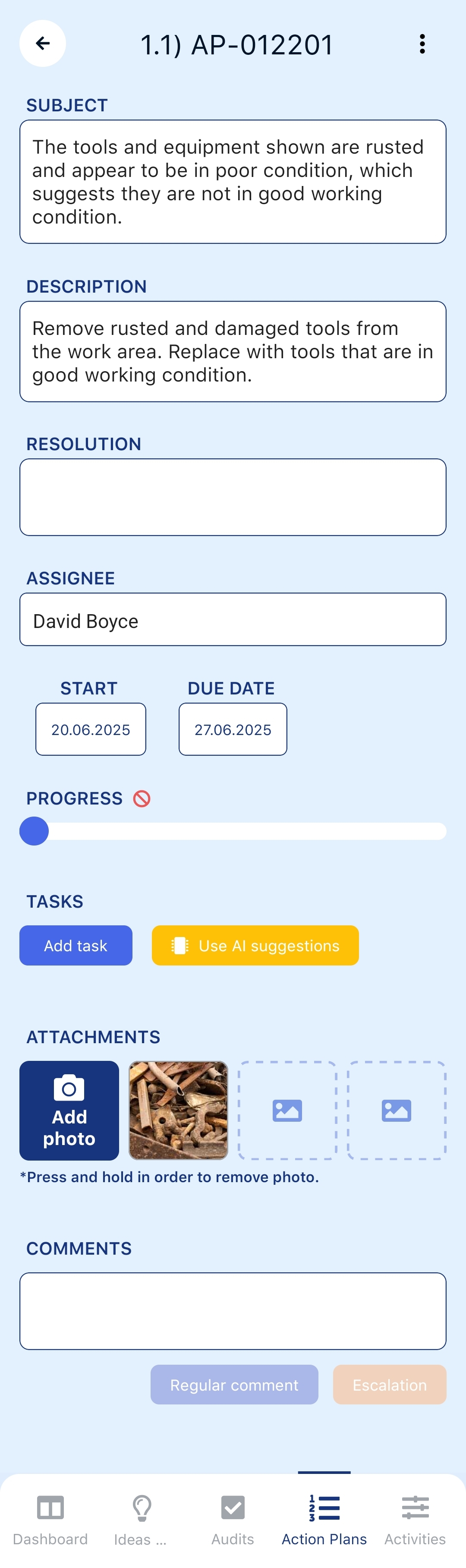Post as Regular comment
This screenshot has height=1568, width=466.
point(234,1385)
